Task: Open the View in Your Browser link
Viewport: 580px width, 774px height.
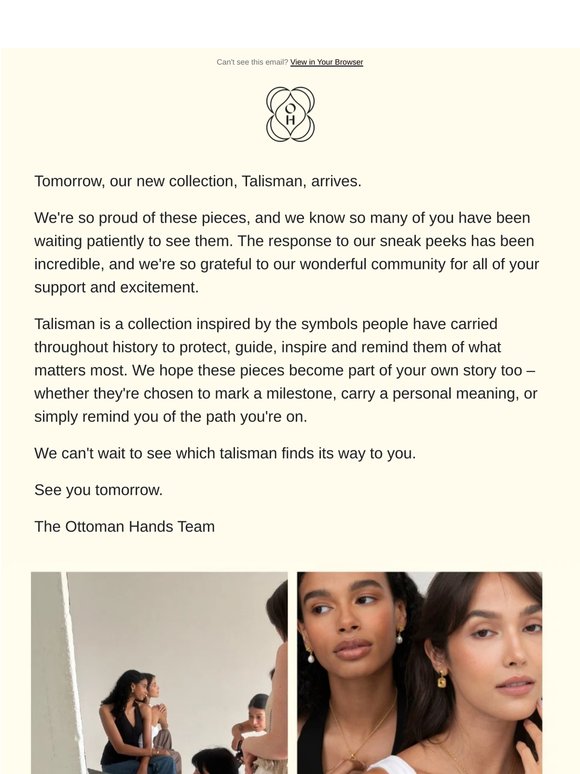Action: click(x=326, y=62)
